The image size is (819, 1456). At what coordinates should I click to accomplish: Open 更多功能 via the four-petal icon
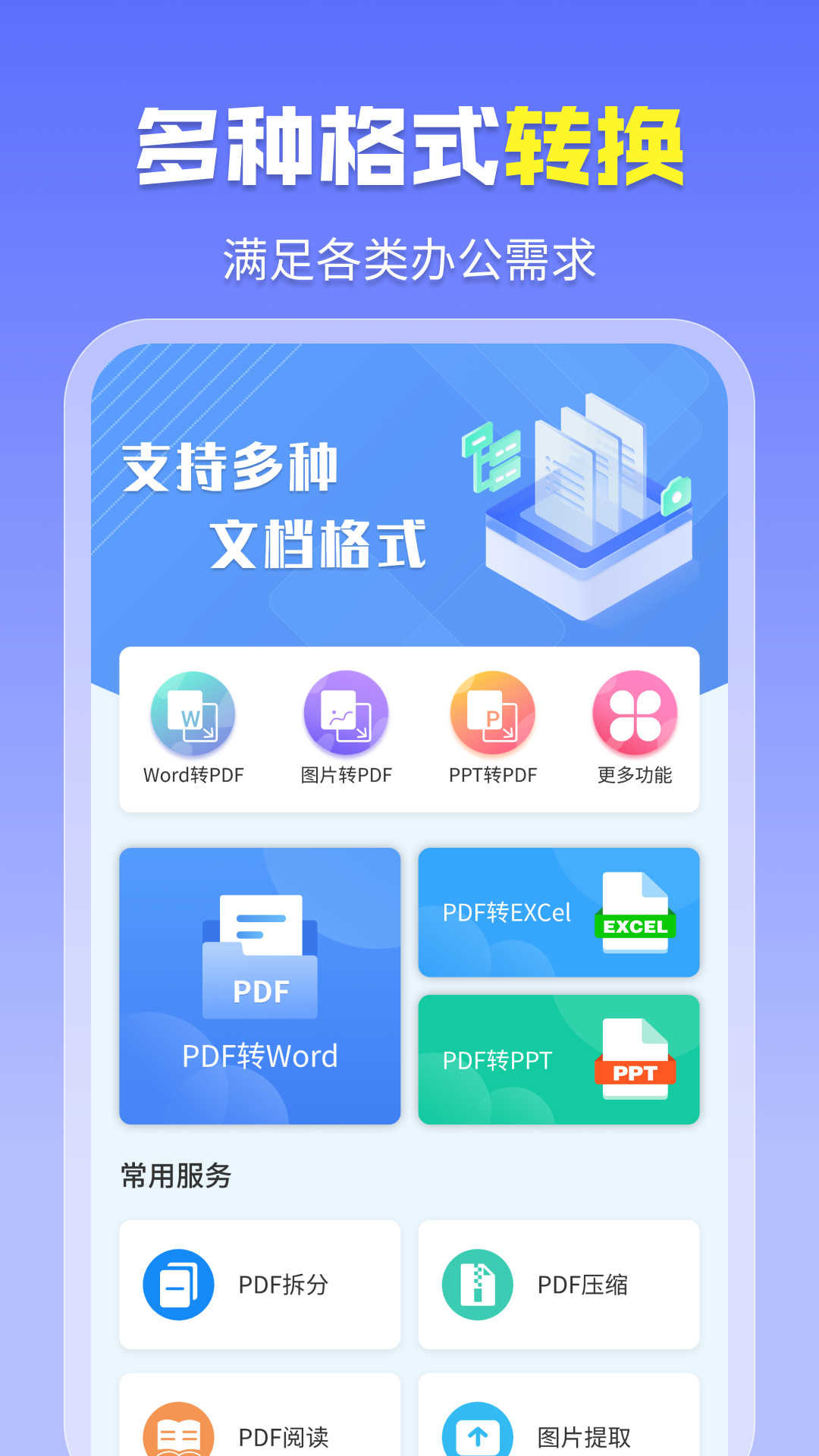637,715
